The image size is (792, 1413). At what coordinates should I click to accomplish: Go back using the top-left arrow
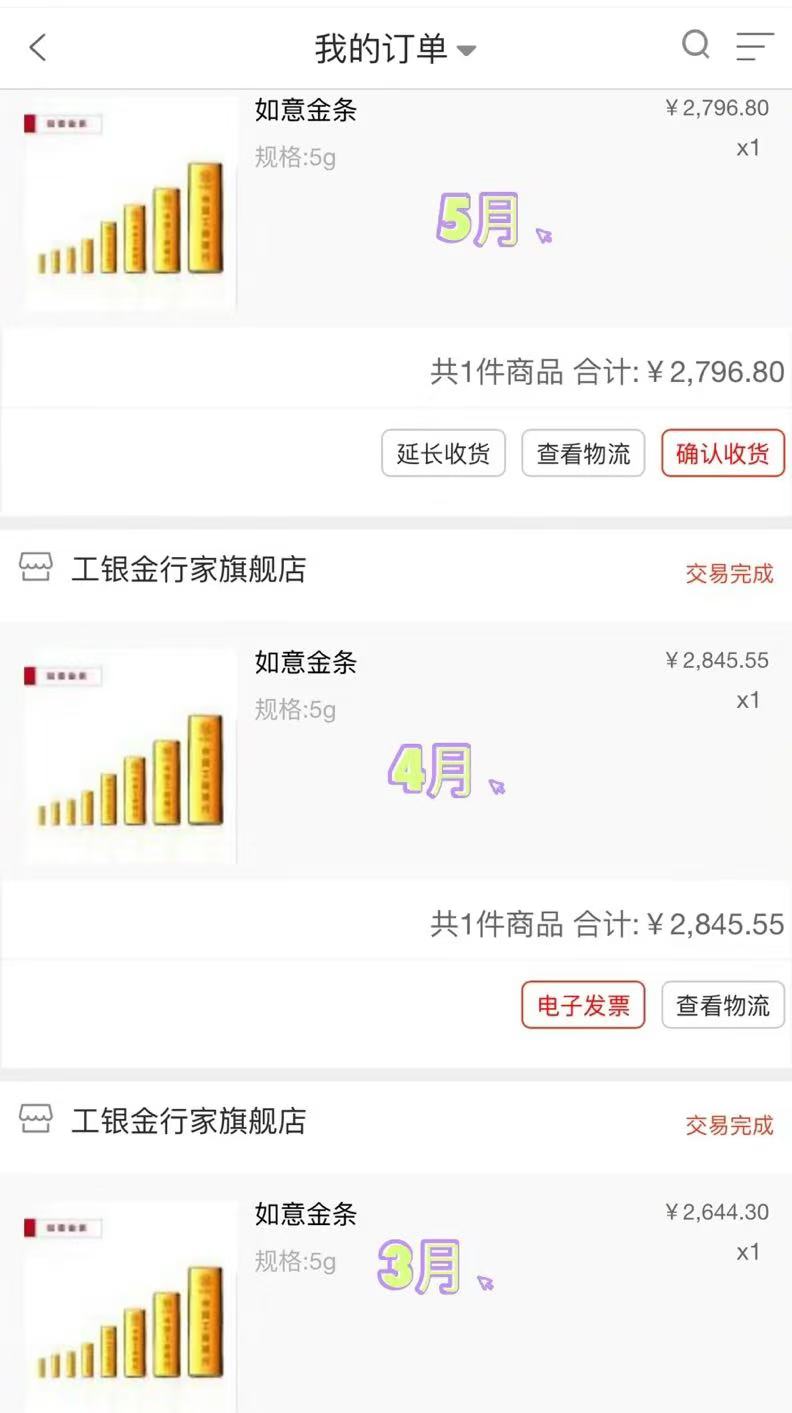point(38,47)
